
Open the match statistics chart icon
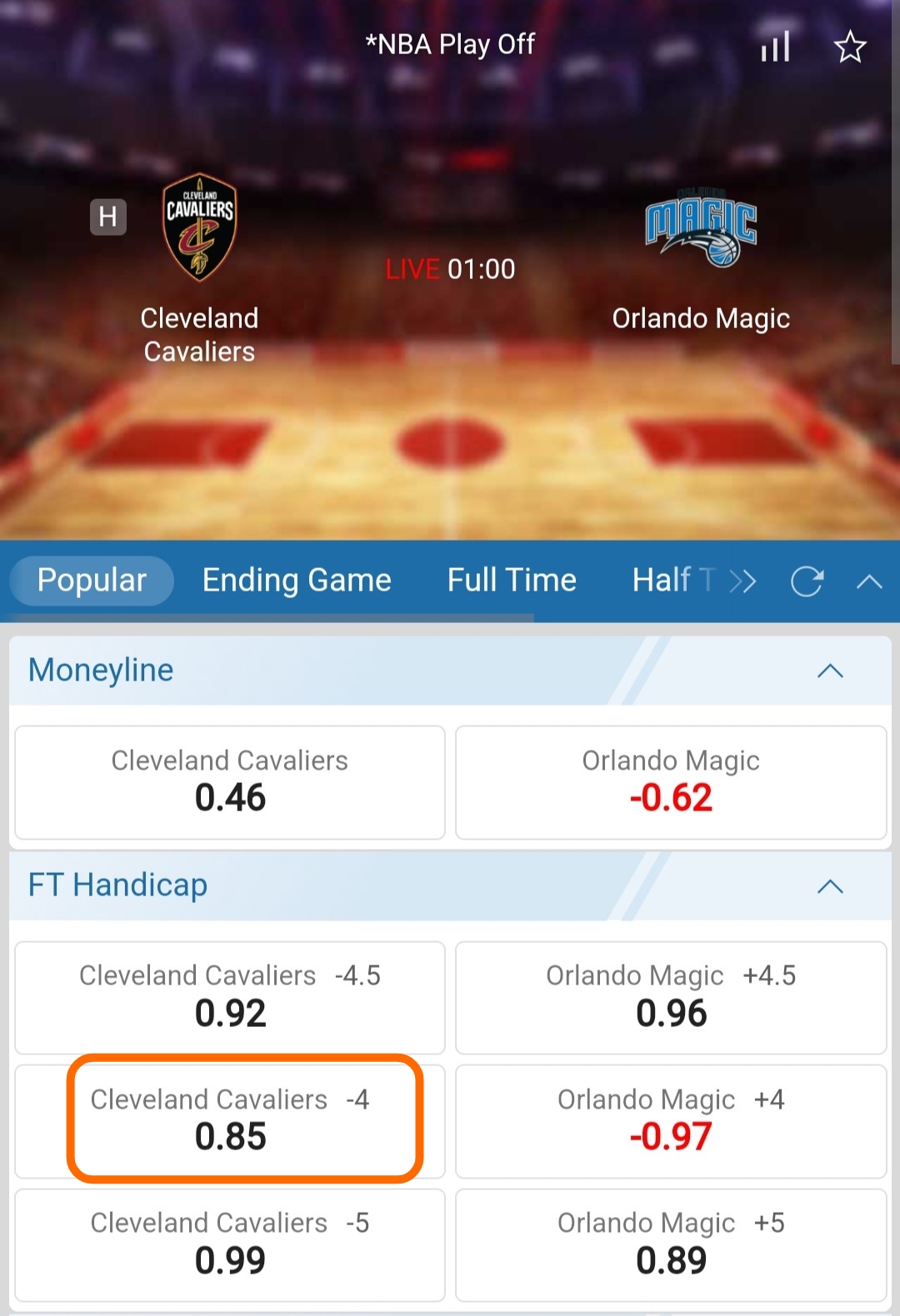click(x=775, y=47)
